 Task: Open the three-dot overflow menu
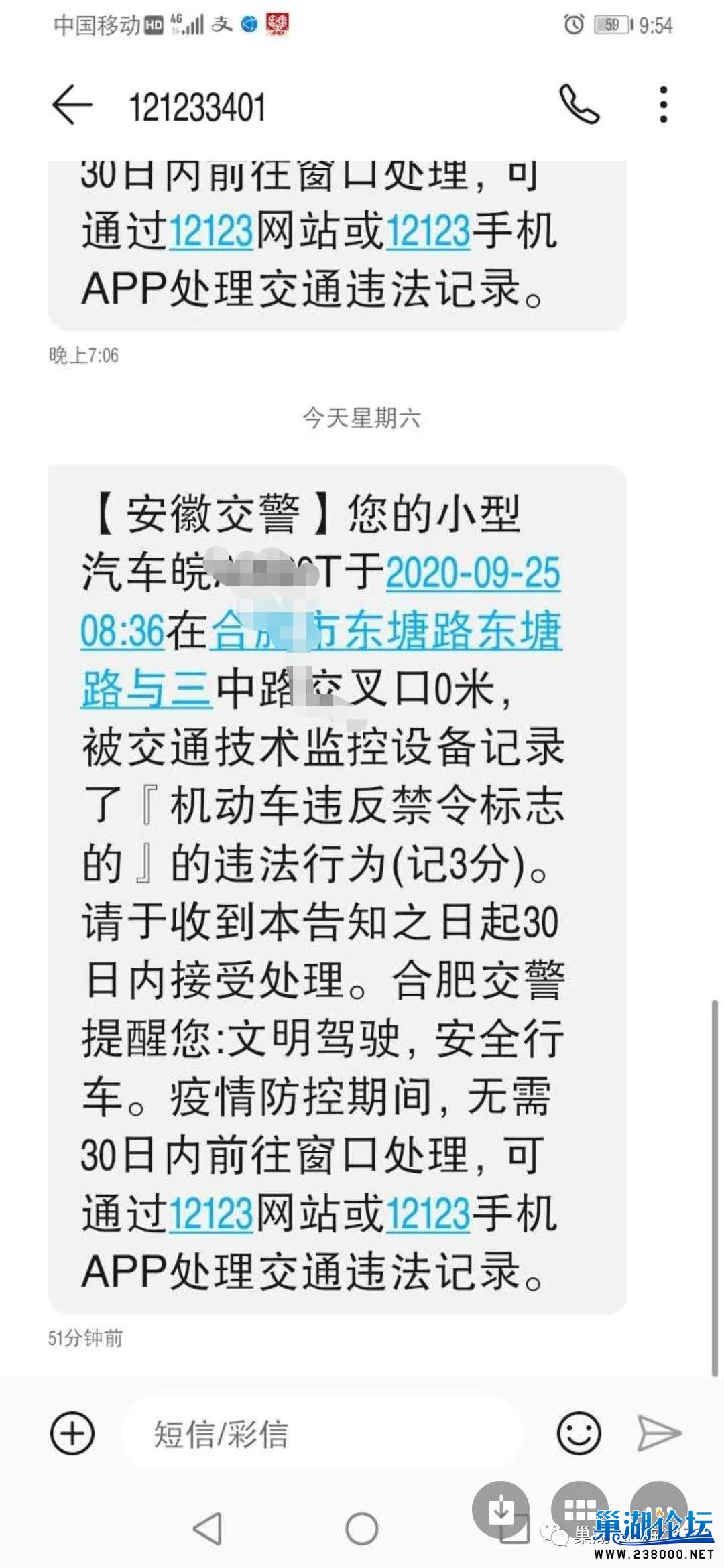(663, 105)
